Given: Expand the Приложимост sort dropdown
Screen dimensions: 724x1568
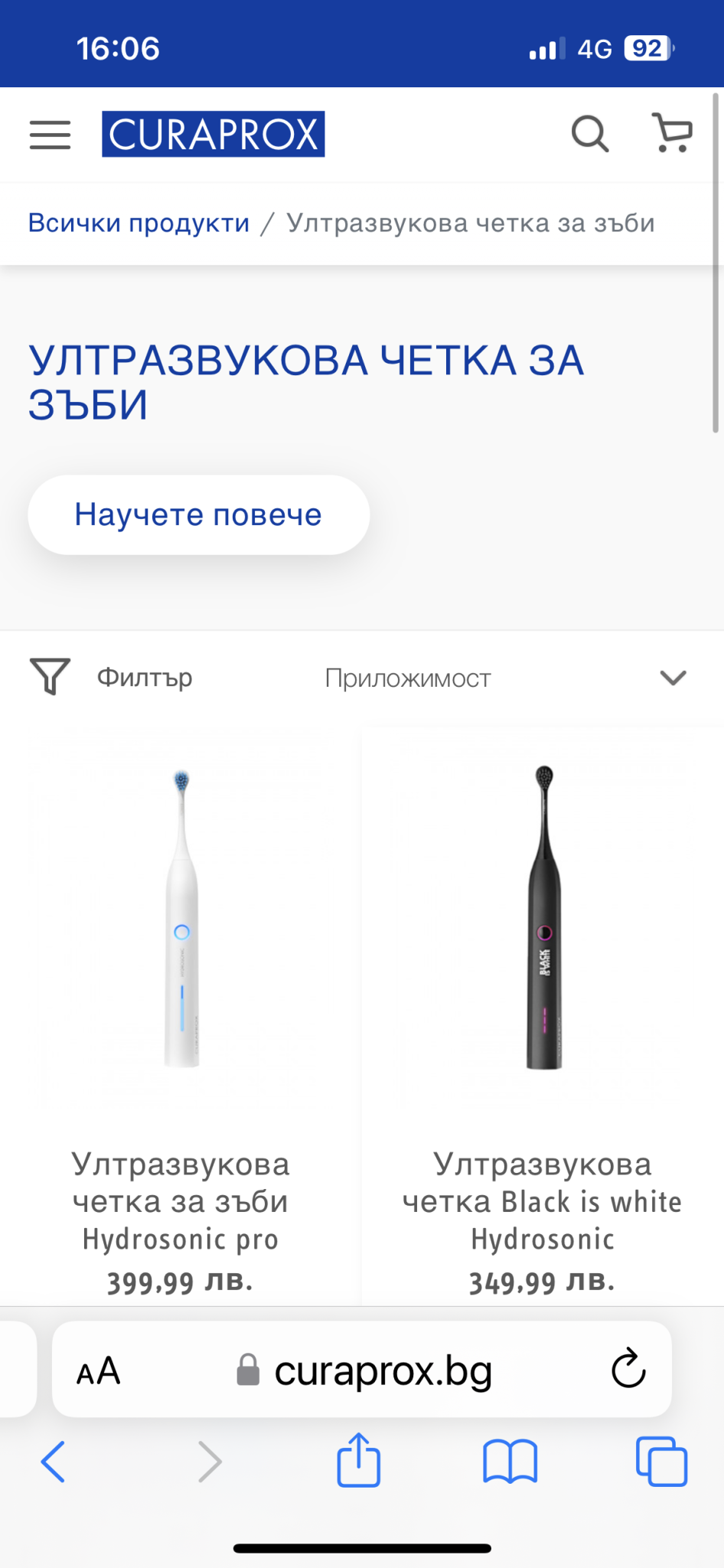Looking at the screenshot, I should tap(505, 678).
